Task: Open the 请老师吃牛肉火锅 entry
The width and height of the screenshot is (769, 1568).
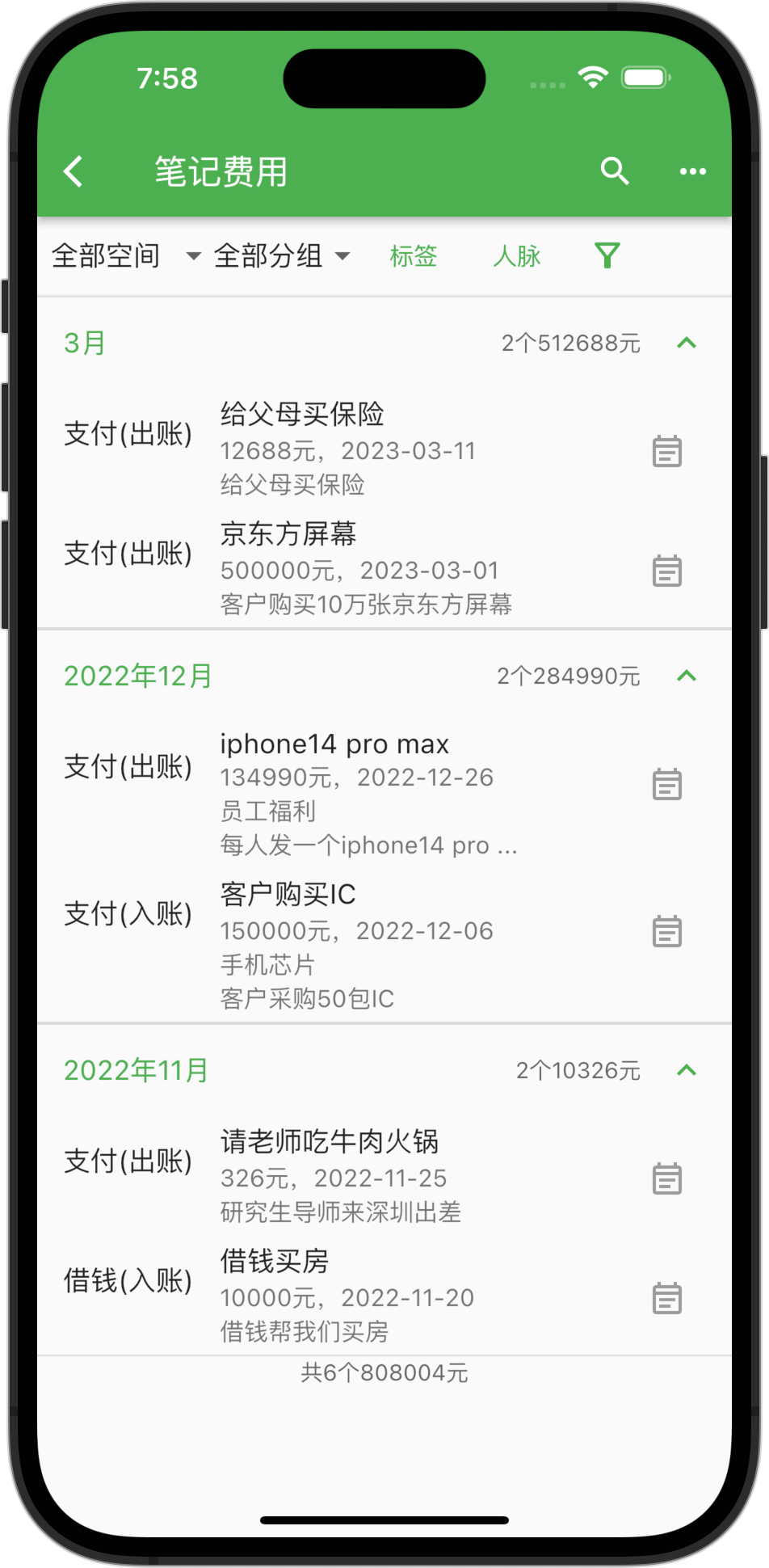Action: [384, 1176]
